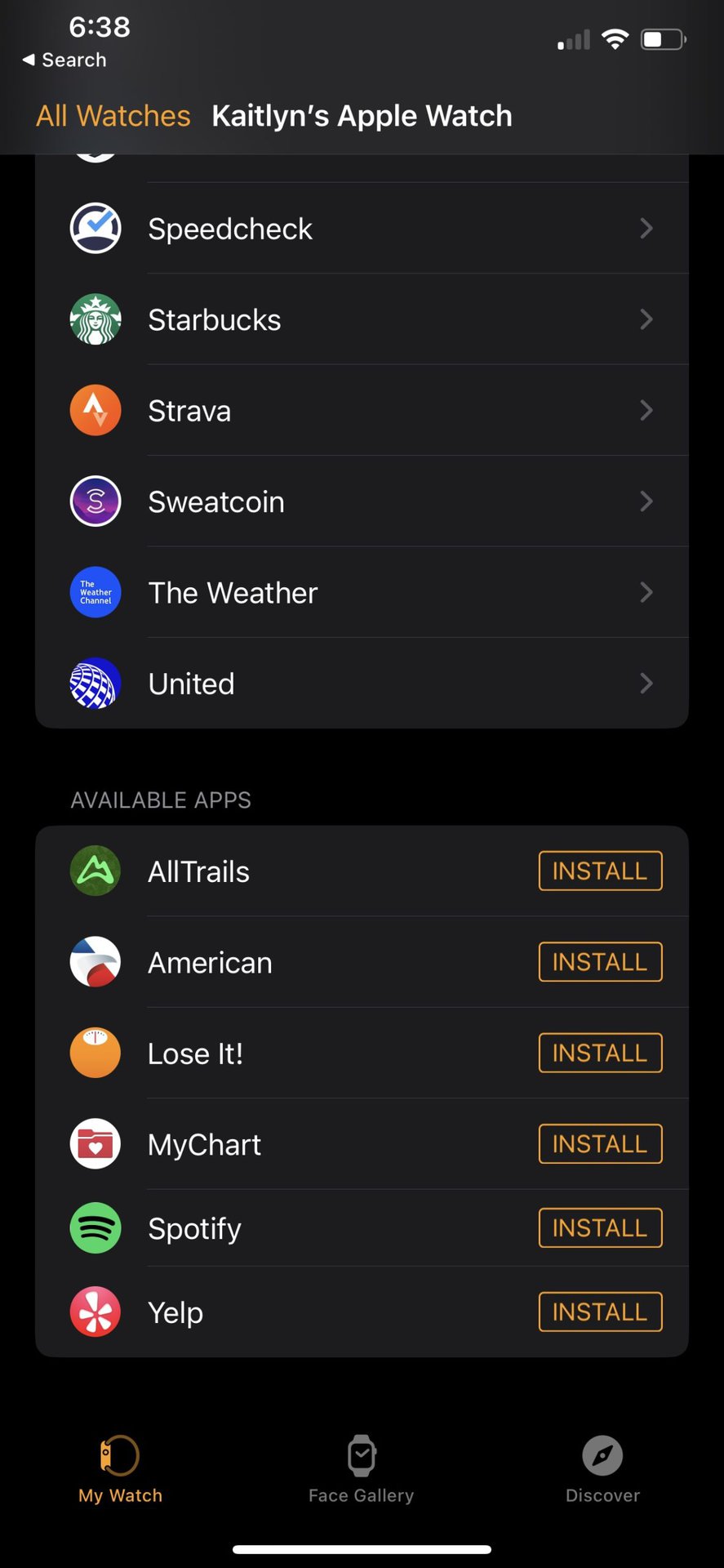
Task: Install the Yelp app
Action: [x=600, y=1312]
